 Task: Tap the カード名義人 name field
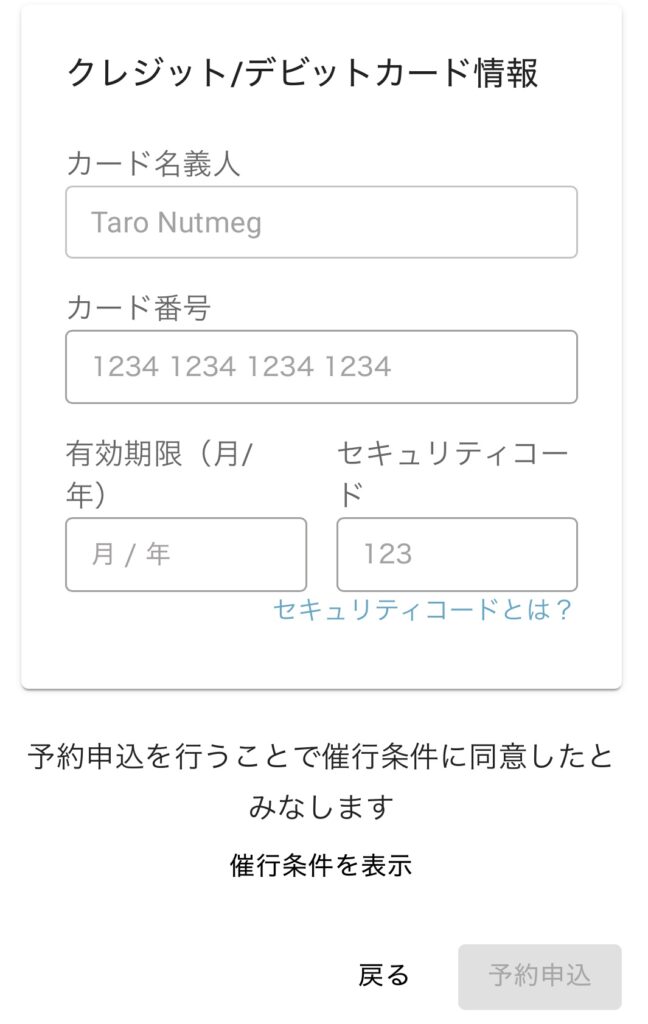[x=321, y=222]
